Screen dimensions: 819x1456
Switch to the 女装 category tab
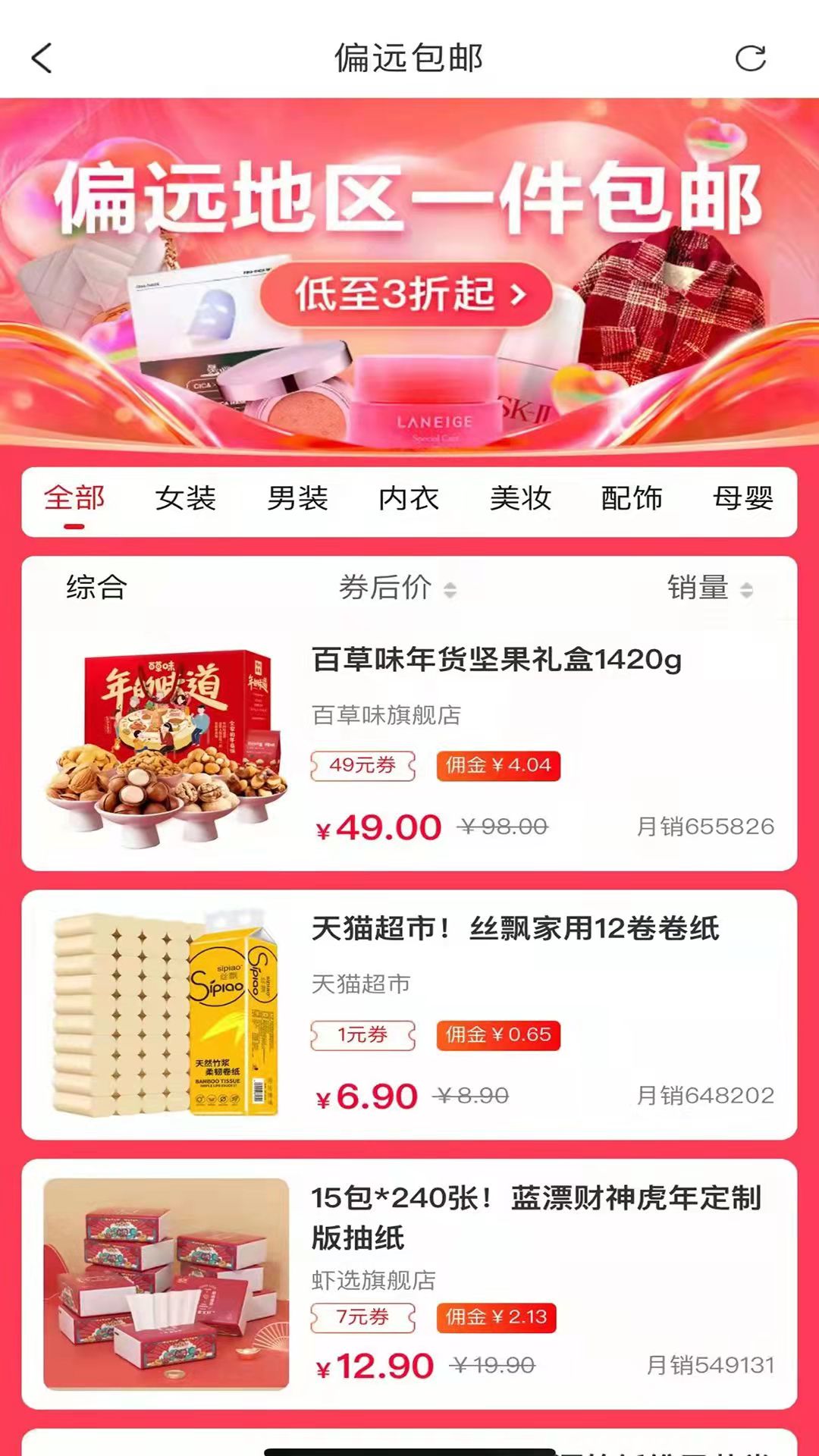click(x=185, y=498)
